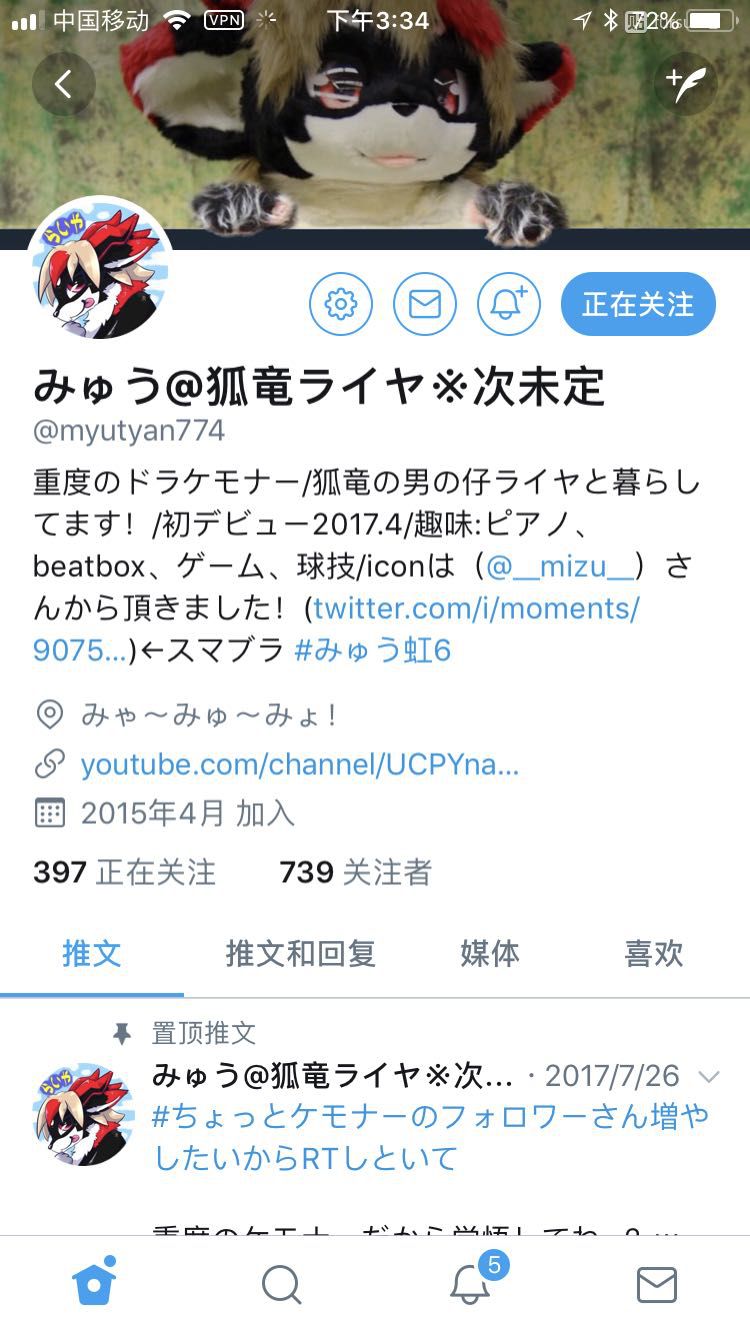This screenshot has height=1334, width=750.
Task: Open the profile settings gear icon
Action: coord(341,304)
